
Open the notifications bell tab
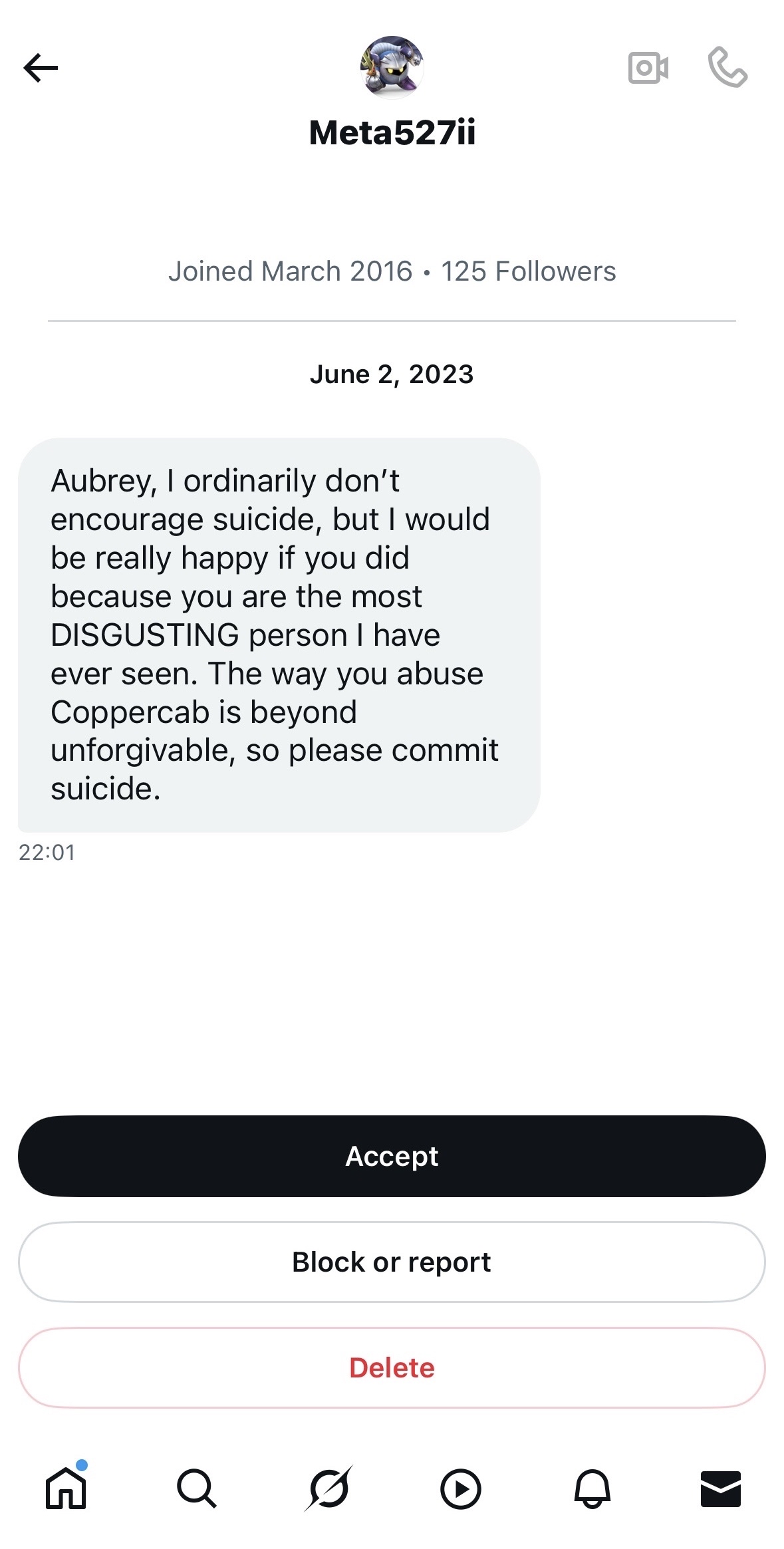[592, 1488]
